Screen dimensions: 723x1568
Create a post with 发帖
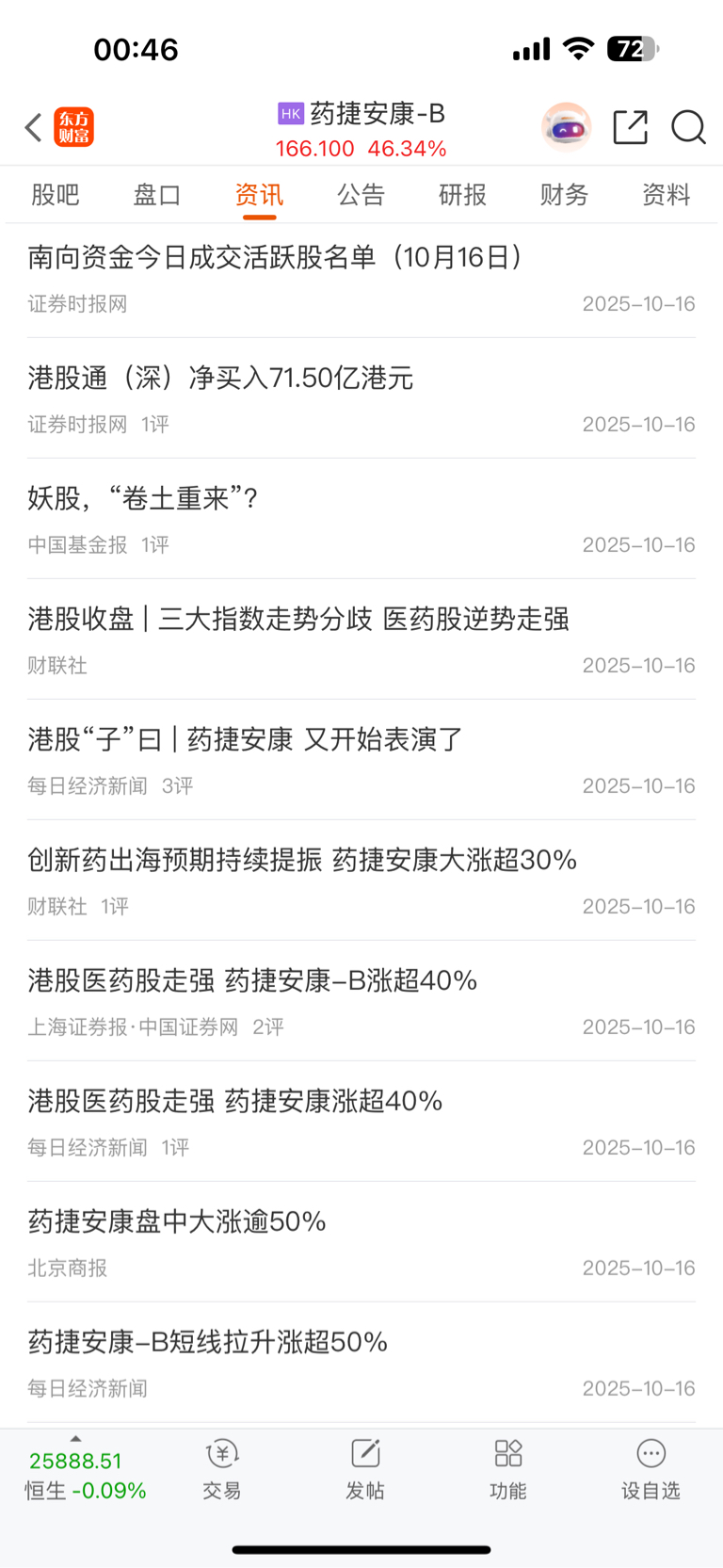click(365, 1469)
